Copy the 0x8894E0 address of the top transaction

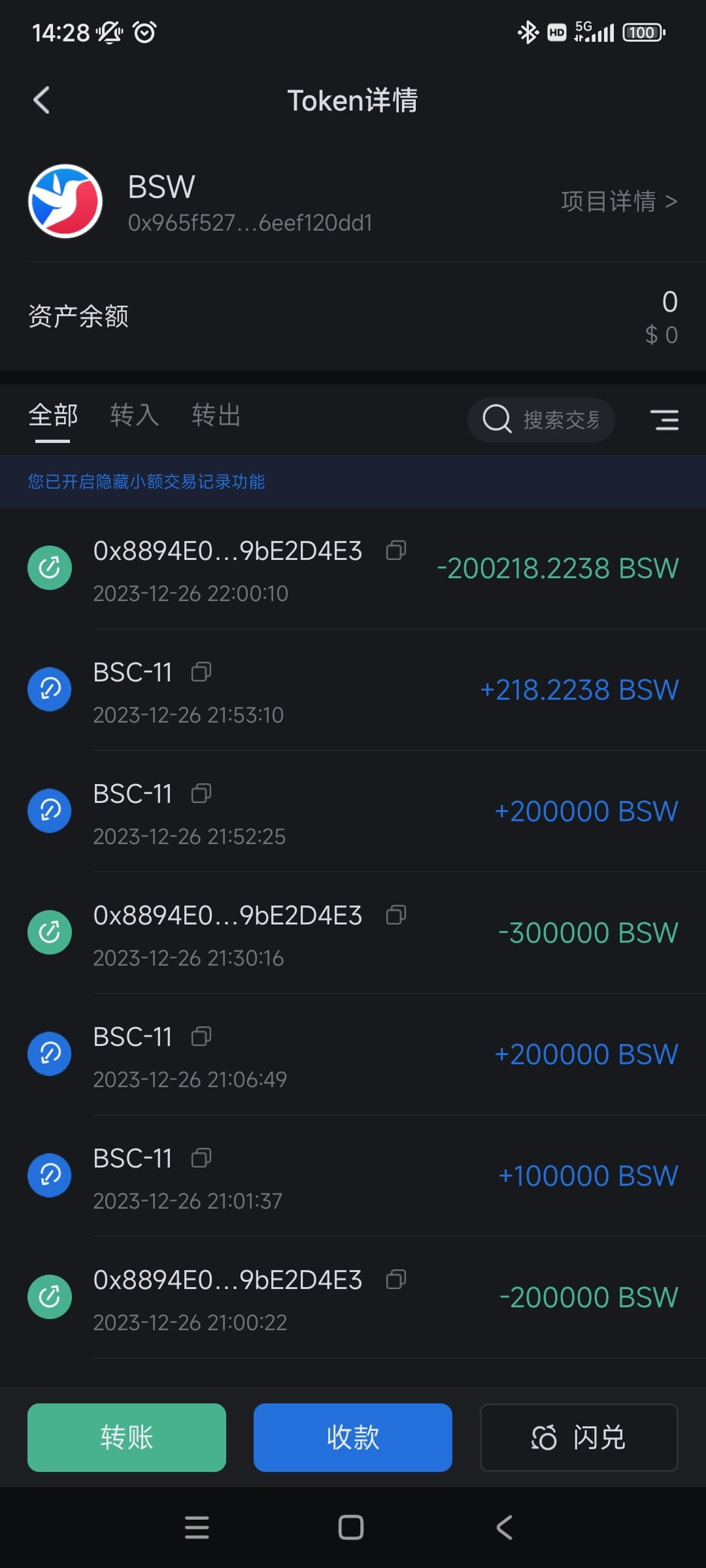pyautogui.click(x=396, y=551)
